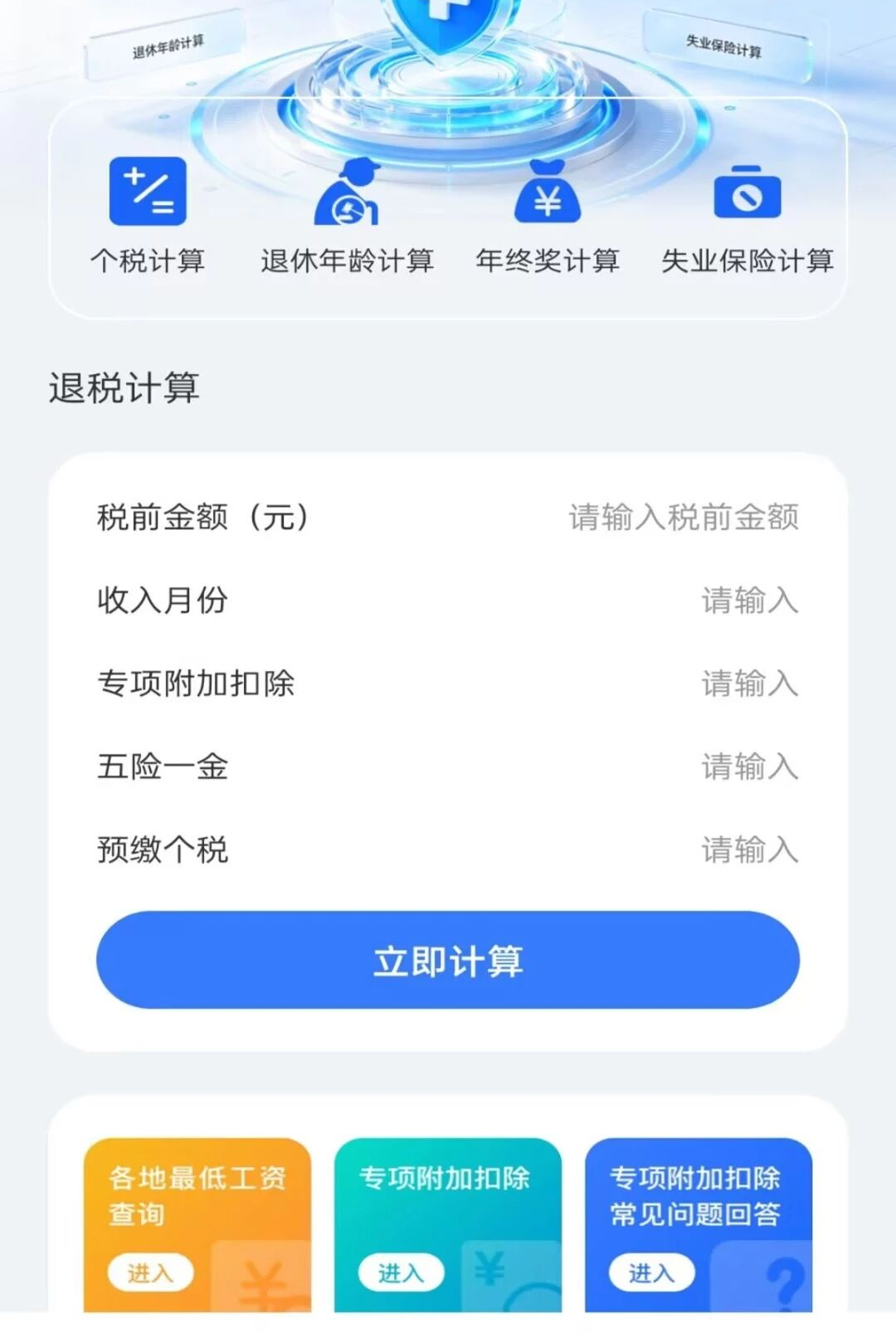
Task: Focus the 五险一金 input
Action: pyautogui.click(x=448, y=766)
